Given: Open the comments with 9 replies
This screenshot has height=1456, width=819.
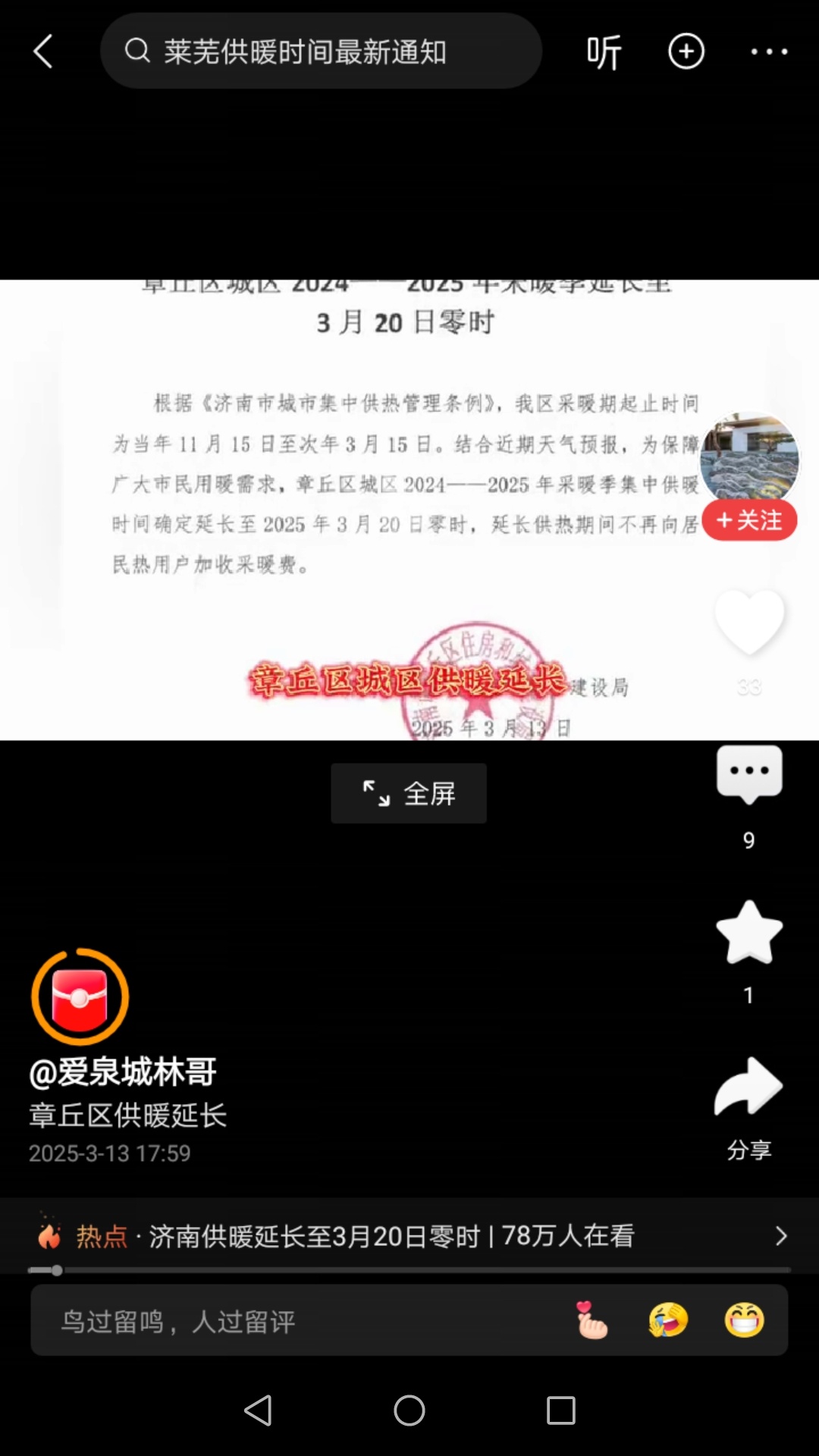Looking at the screenshot, I should click(749, 775).
